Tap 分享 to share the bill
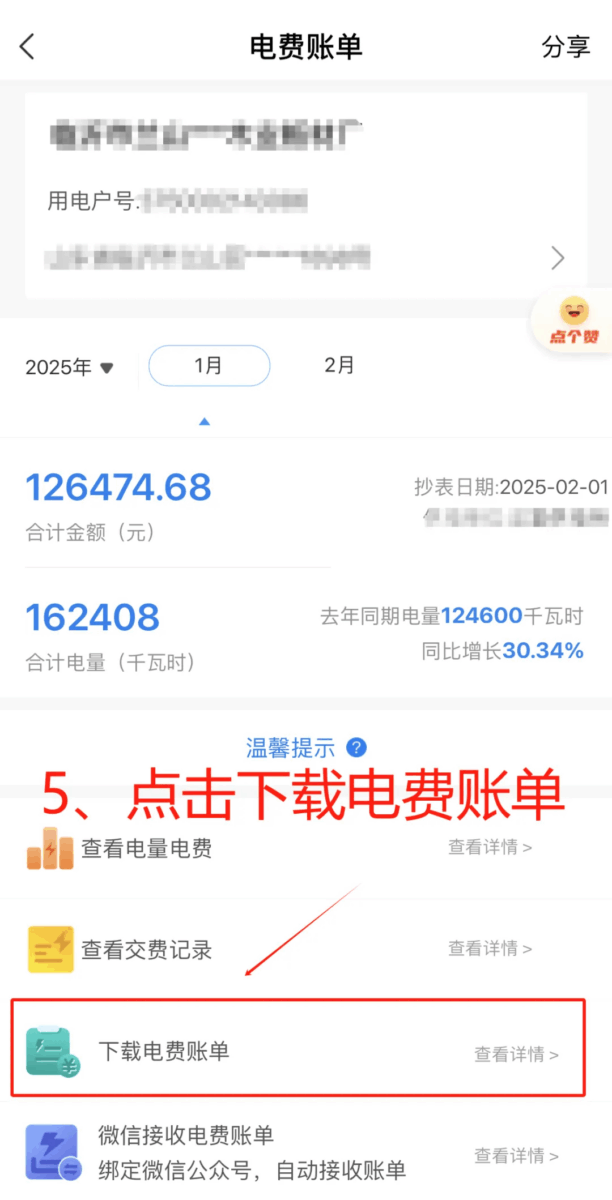Image resolution: width=612 pixels, height=1200 pixels. [x=566, y=47]
